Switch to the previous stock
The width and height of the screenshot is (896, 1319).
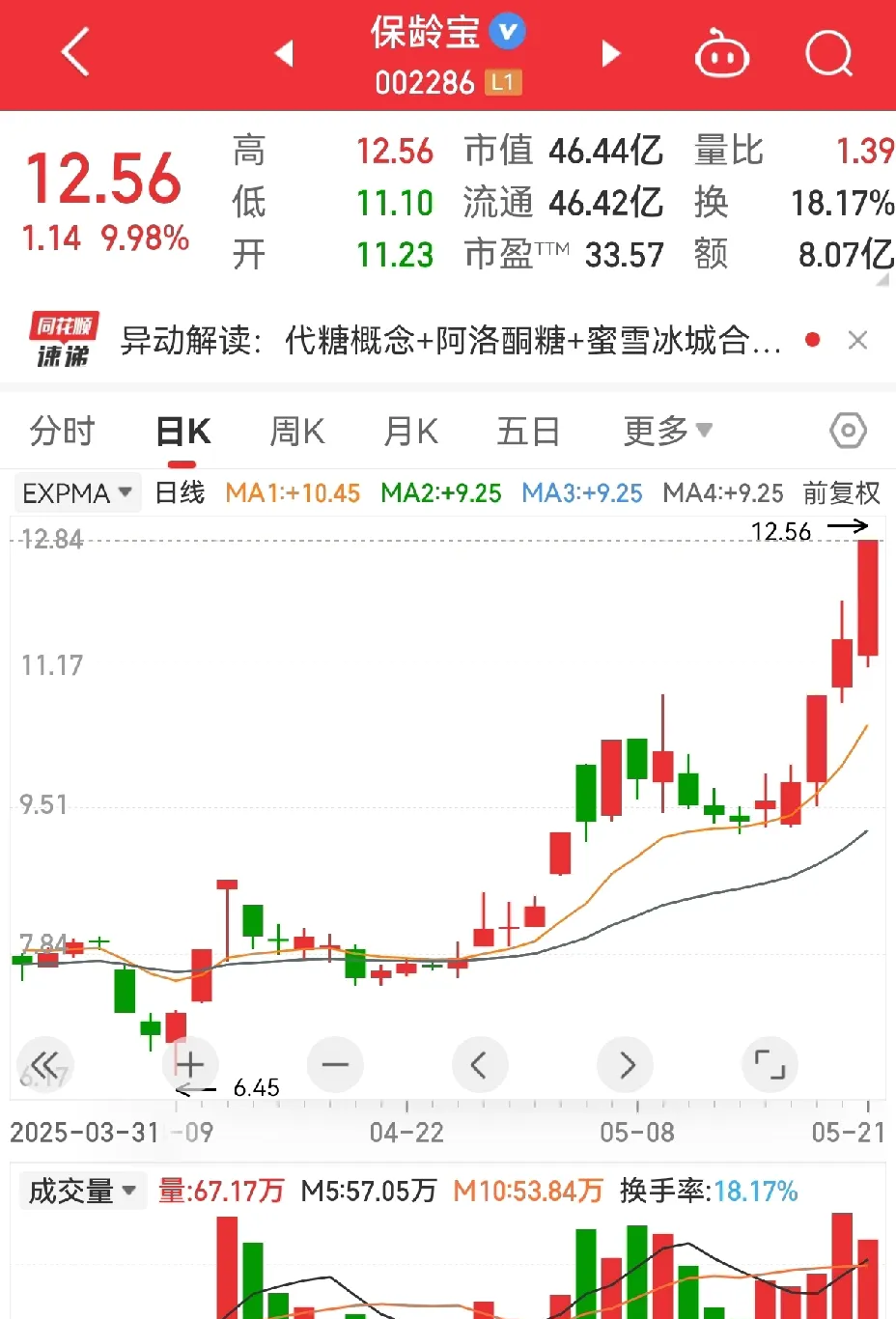(x=284, y=53)
